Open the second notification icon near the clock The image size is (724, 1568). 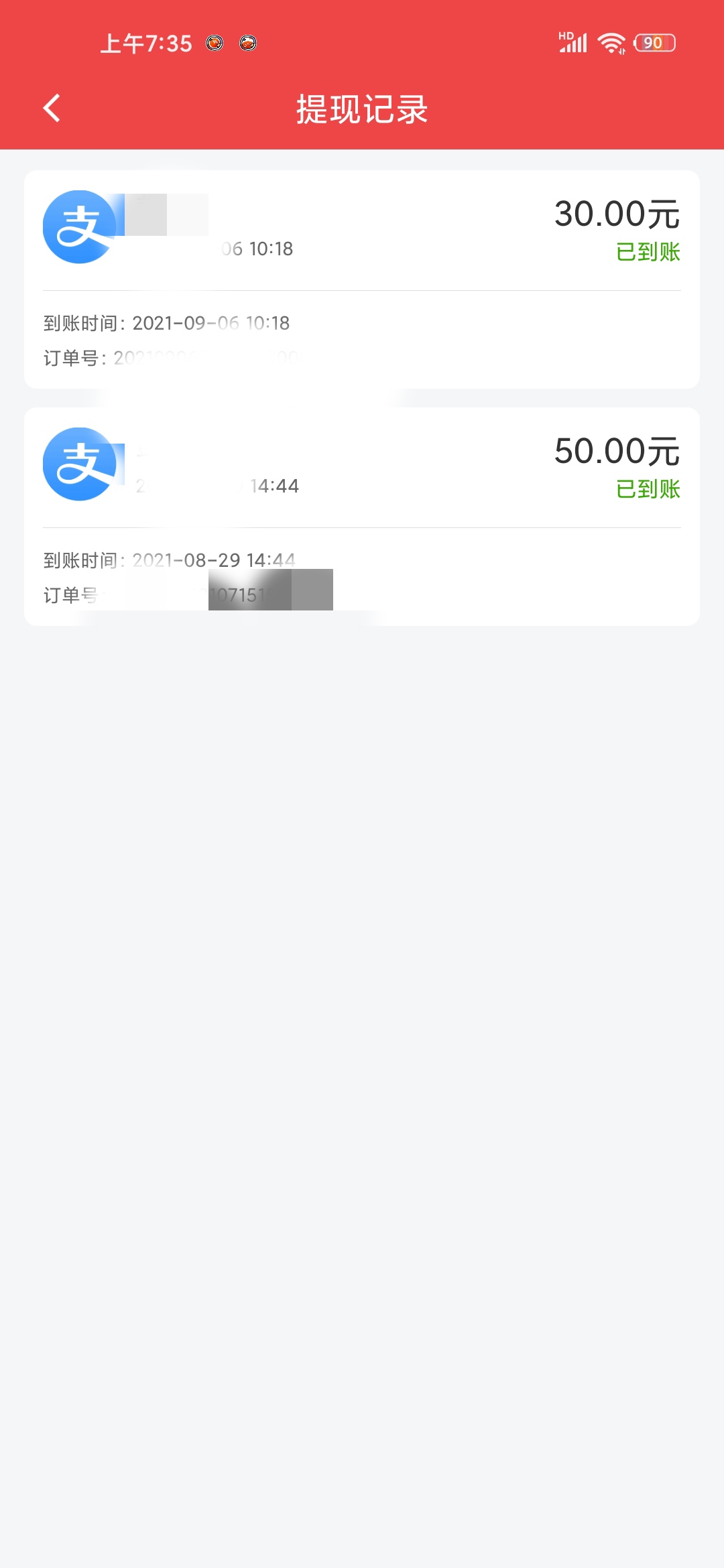(248, 43)
